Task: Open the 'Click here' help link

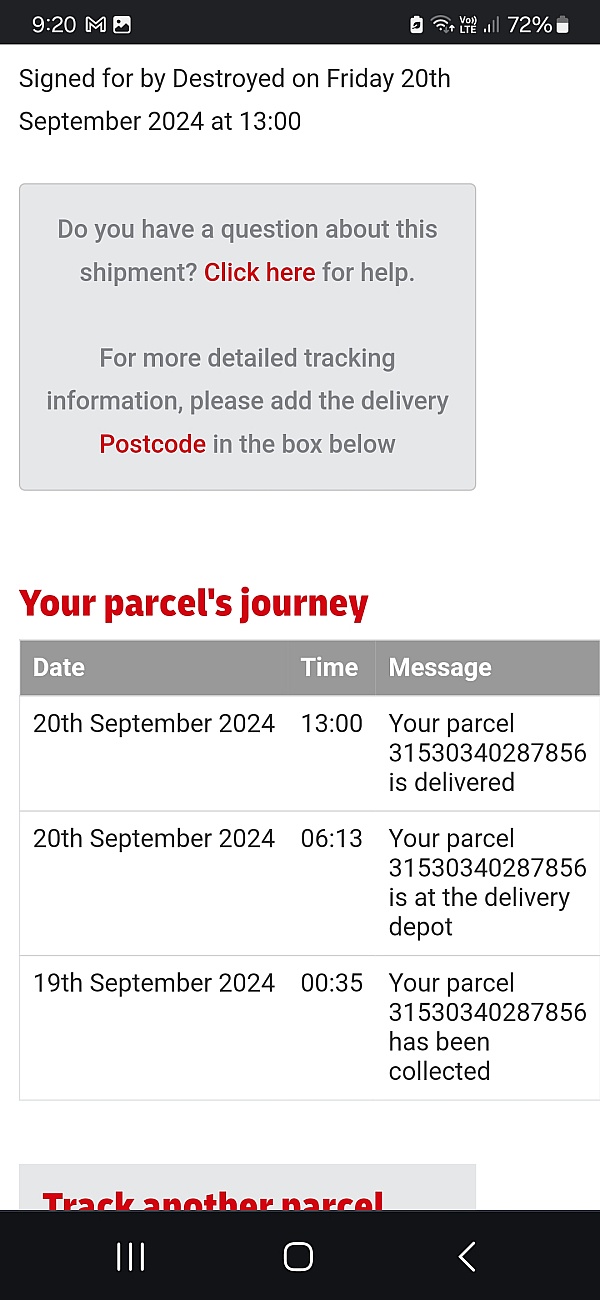Action: 259,272
